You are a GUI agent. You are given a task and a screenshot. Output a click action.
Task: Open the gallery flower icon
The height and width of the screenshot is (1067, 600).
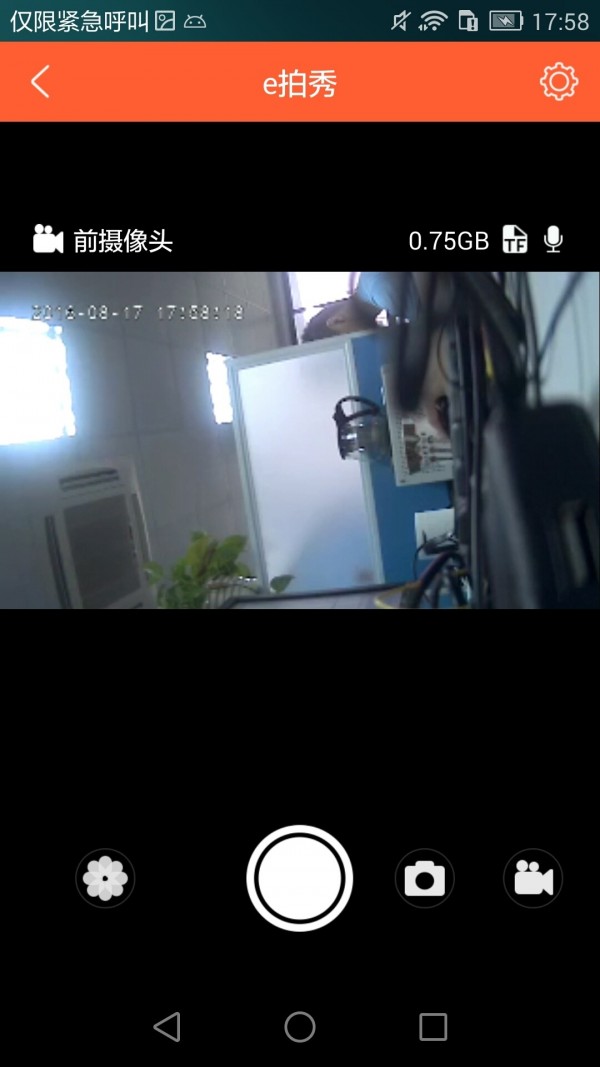tap(105, 879)
